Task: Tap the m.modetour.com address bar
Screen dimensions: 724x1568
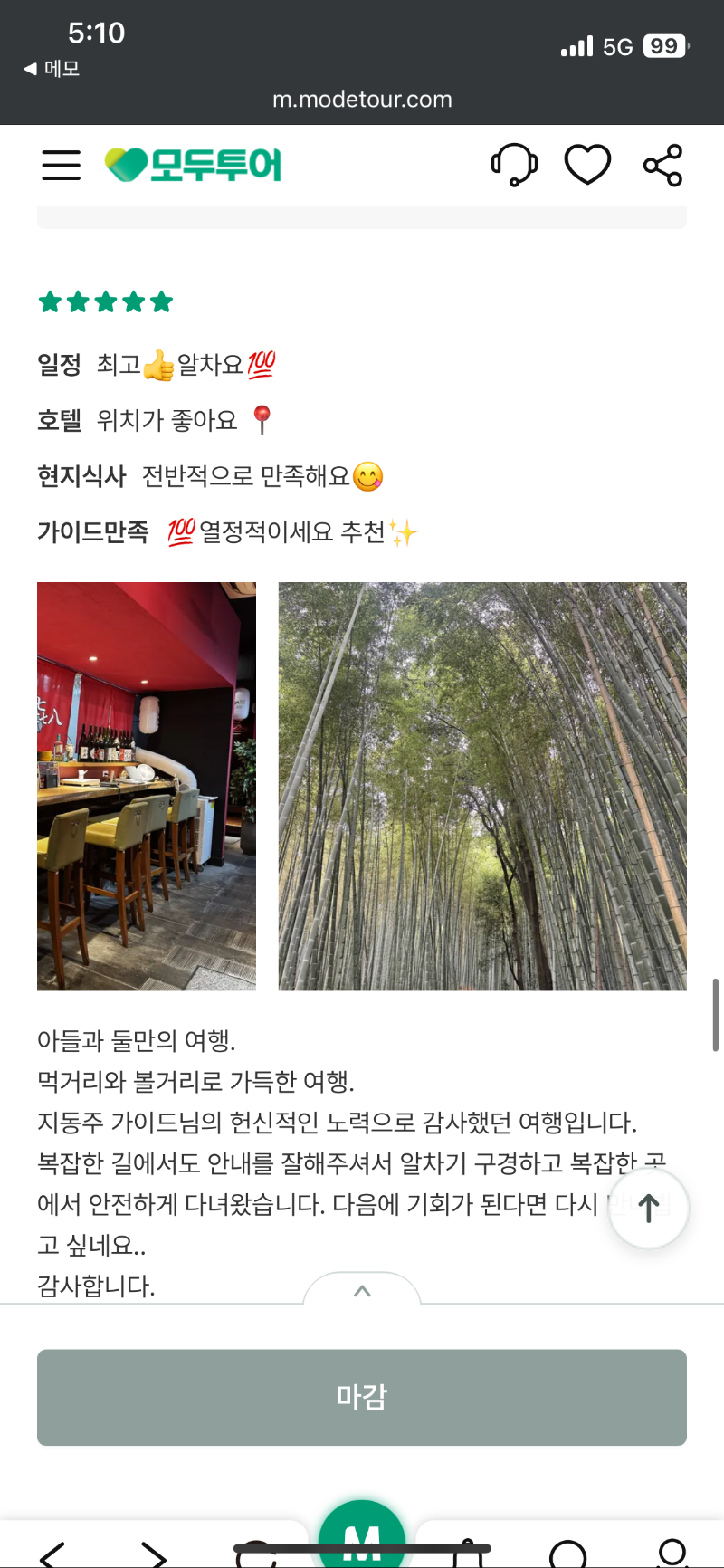Action: pyautogui.click(x=362, y=100)
